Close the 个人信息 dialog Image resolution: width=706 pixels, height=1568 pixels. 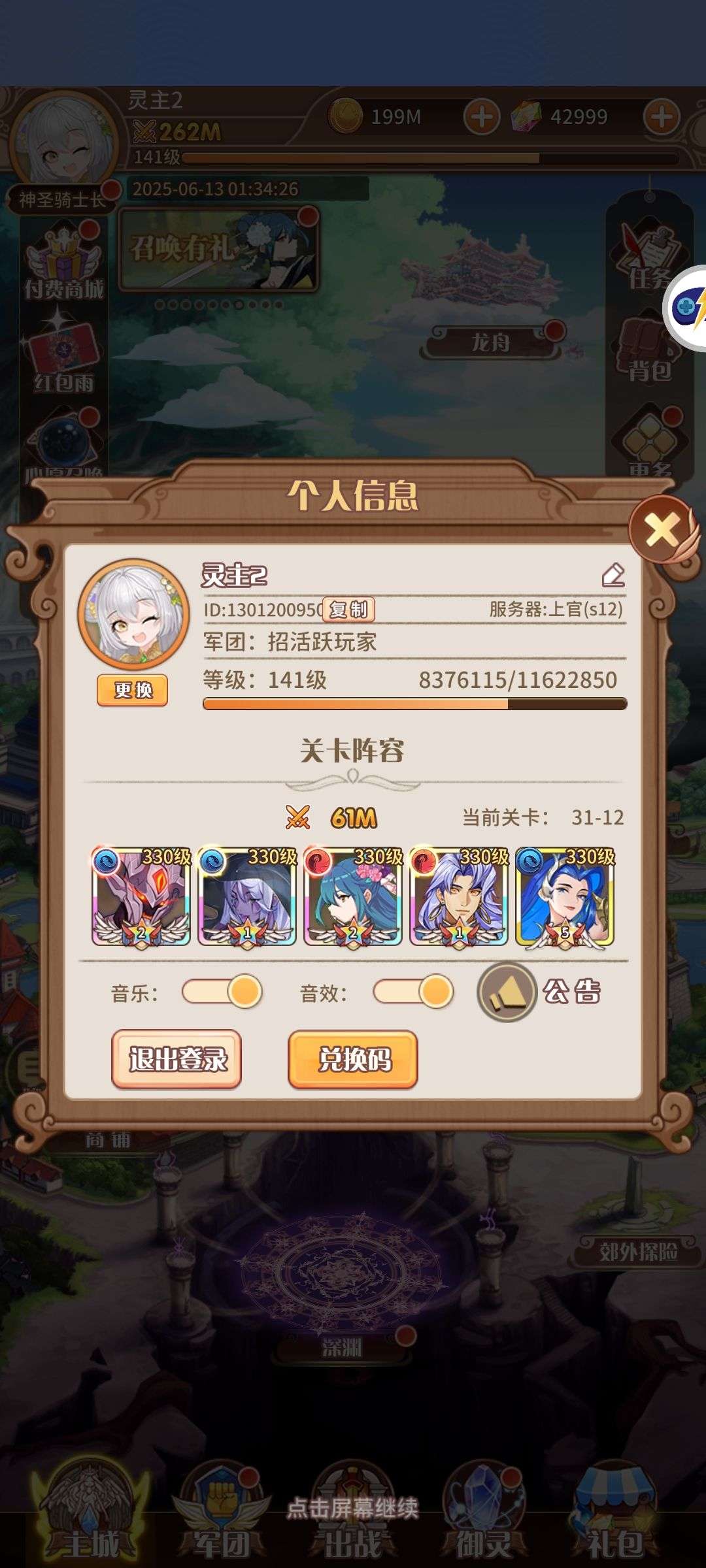click(662, 530)
